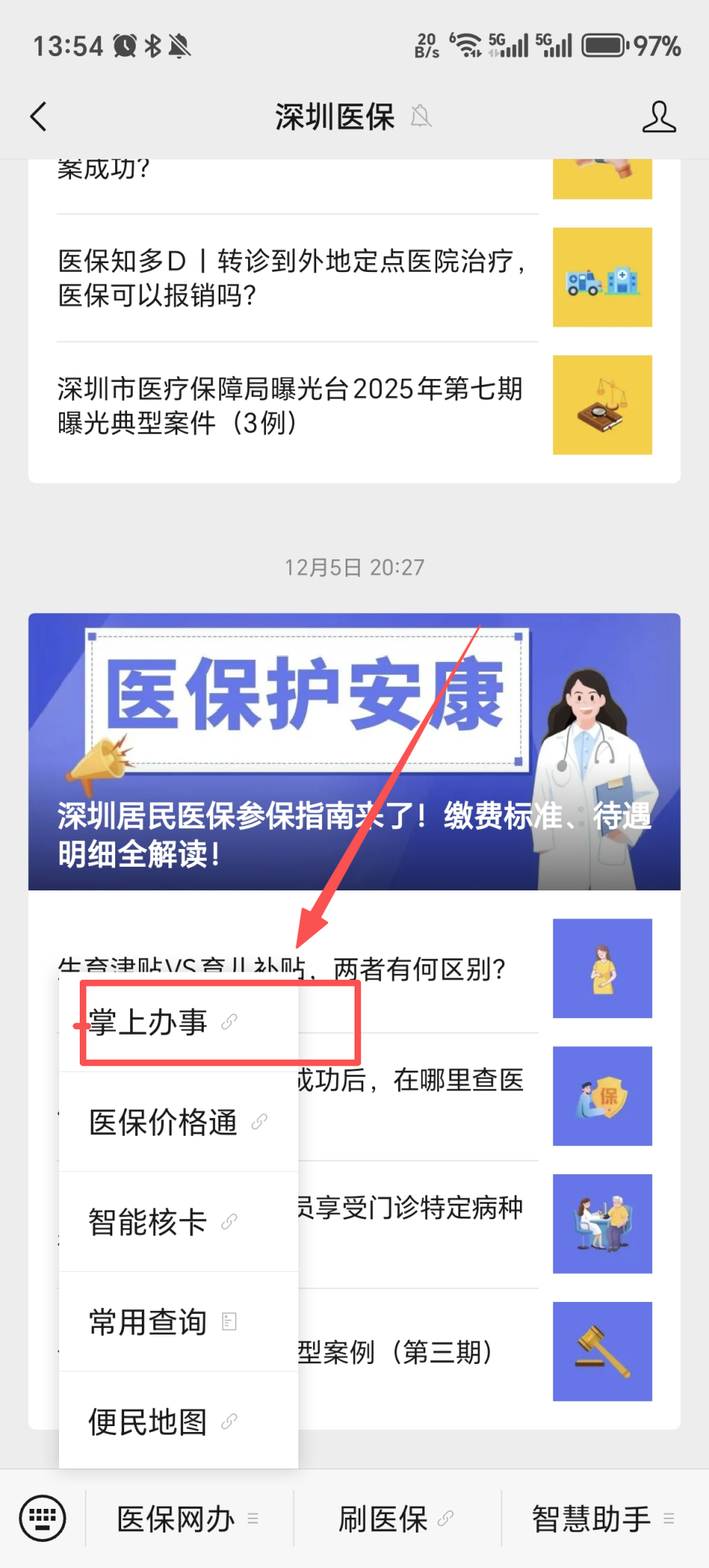This screenshot has height=1568, width=709.
Task: Tap the link icon beside 刷医保
Action: click(x=446, y=1518)
